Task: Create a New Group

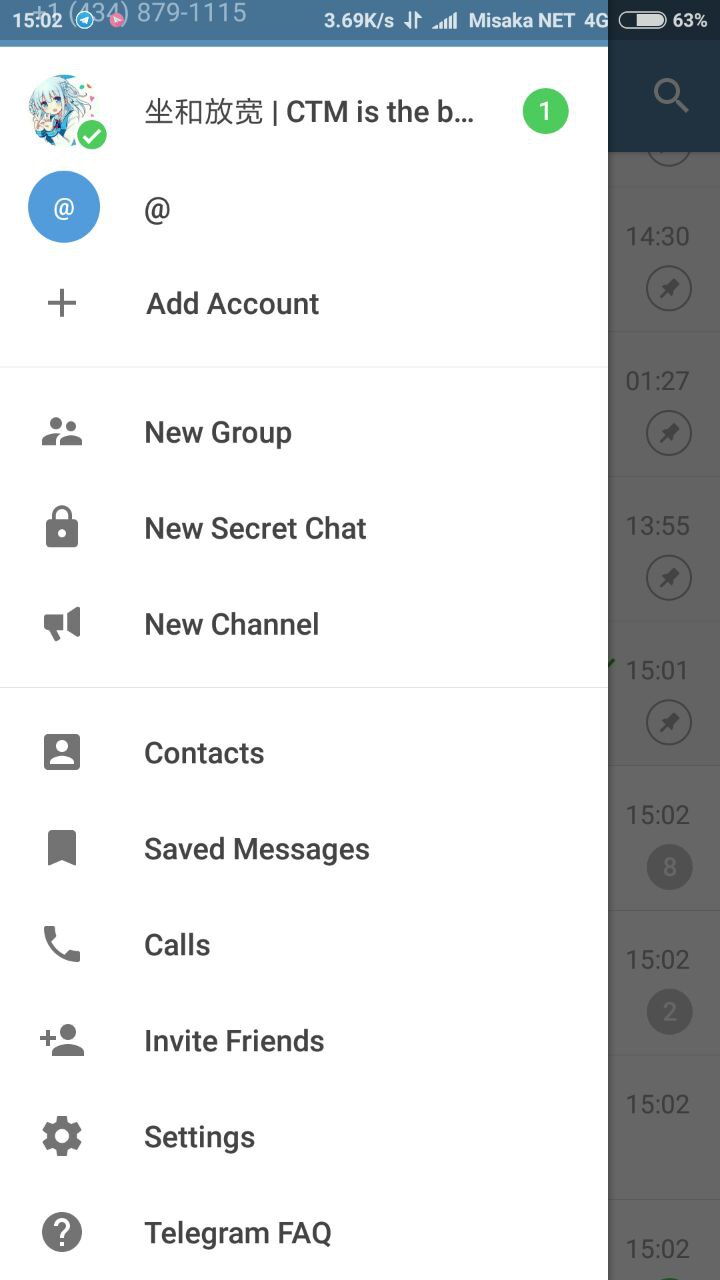Action: [218, 433]
